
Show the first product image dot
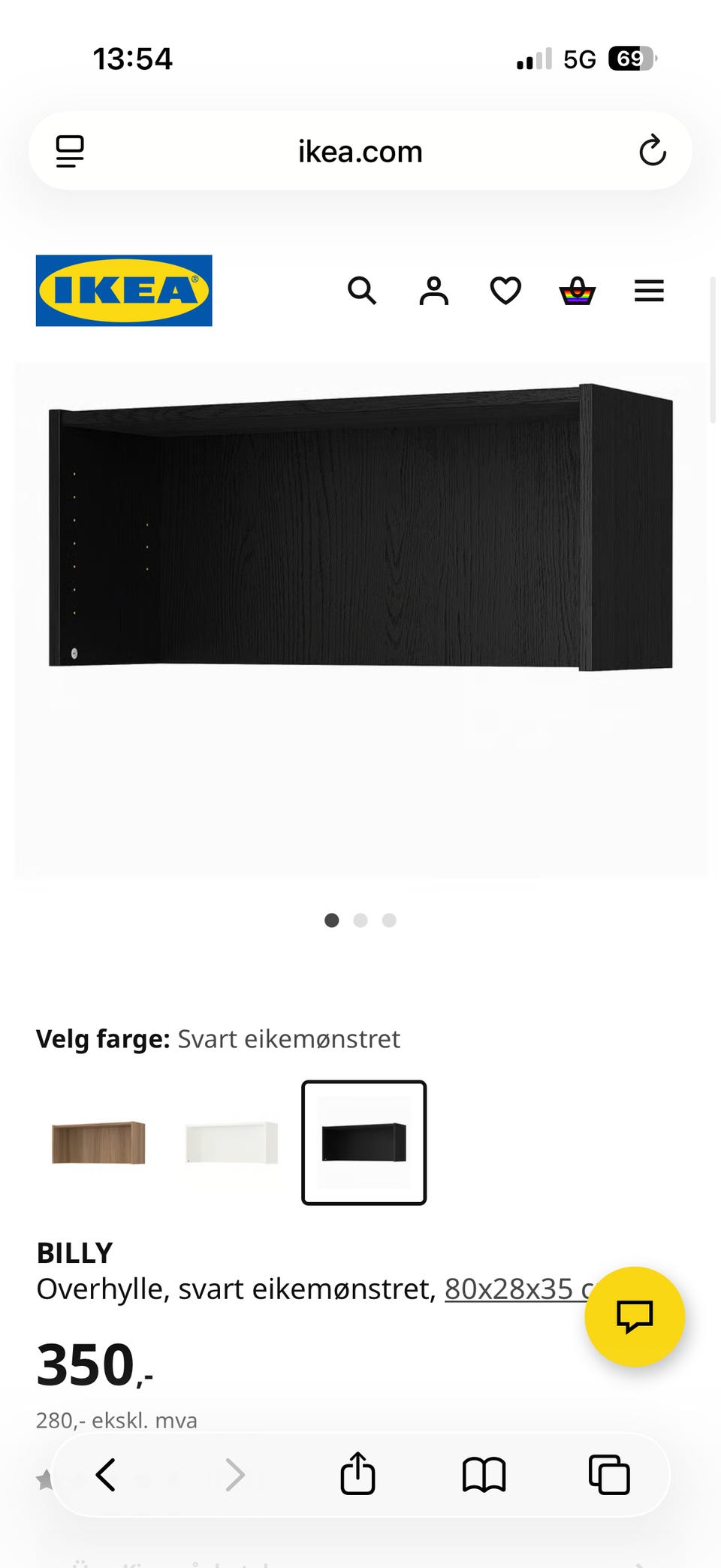pos(331,920)
